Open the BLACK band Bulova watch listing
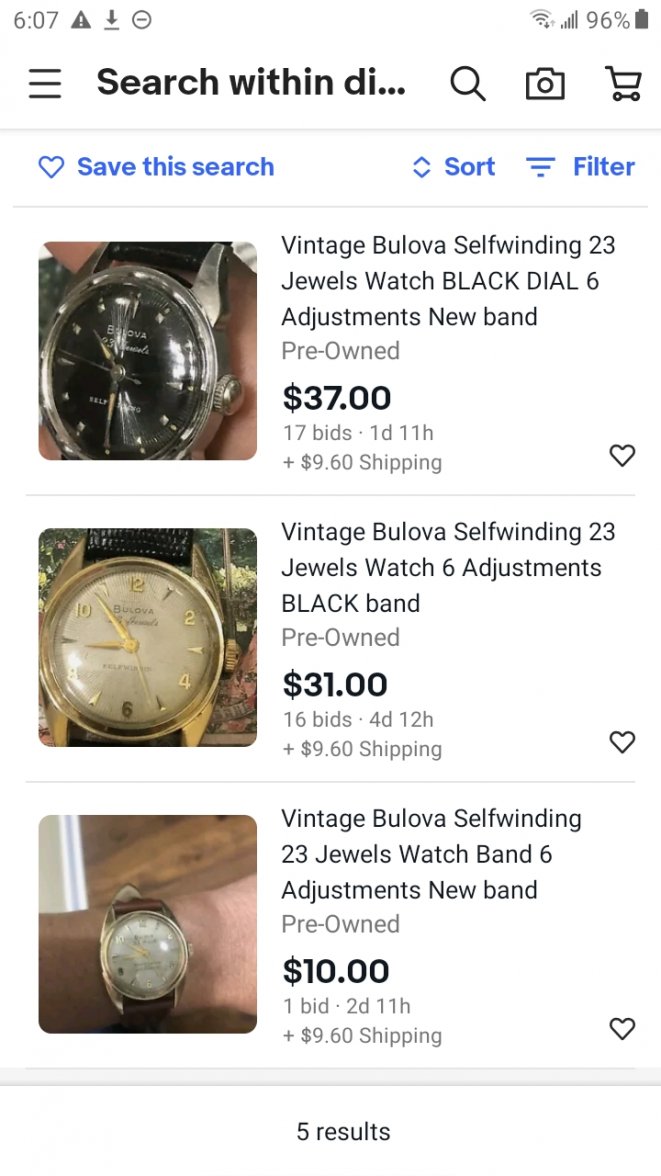 pos(448,567)
